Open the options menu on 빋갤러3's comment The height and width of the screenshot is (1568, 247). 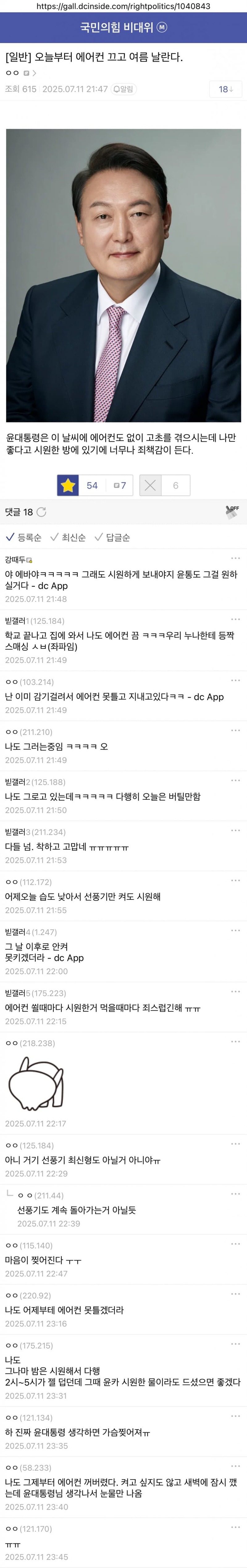pyautogui.click(x=236, y=830)
